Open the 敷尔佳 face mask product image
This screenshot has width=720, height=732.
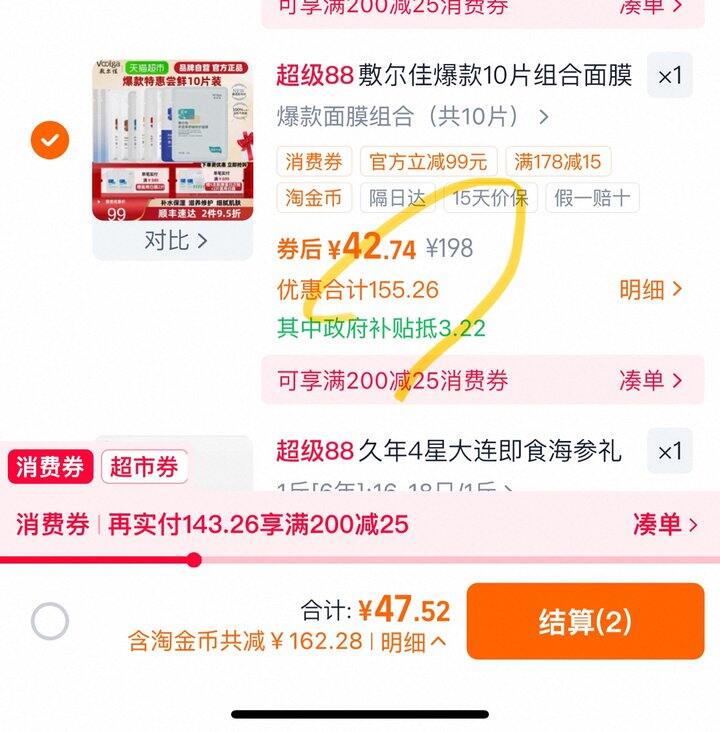click(172, 141)
